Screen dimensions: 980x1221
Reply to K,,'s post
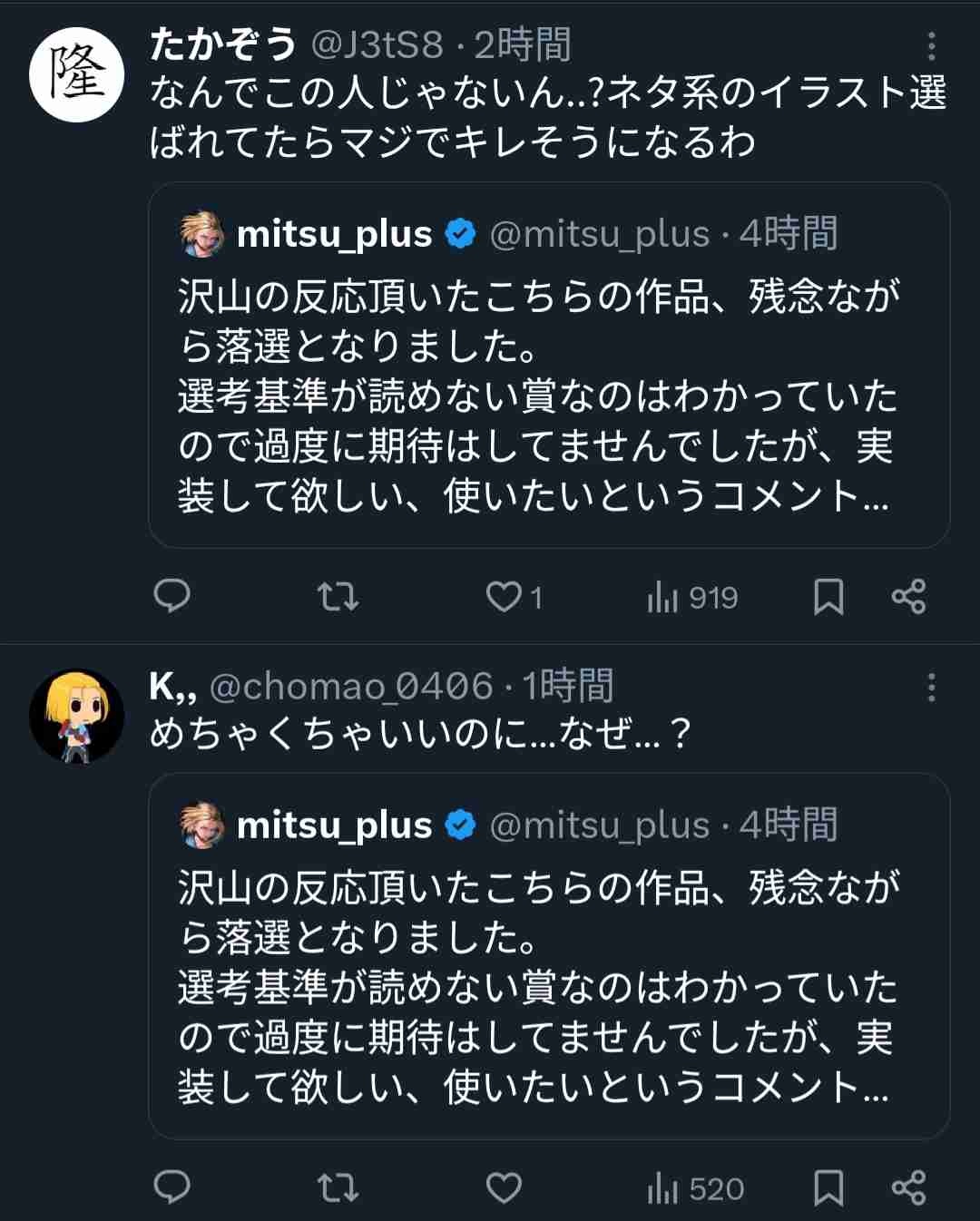(x=171, y=1187)
